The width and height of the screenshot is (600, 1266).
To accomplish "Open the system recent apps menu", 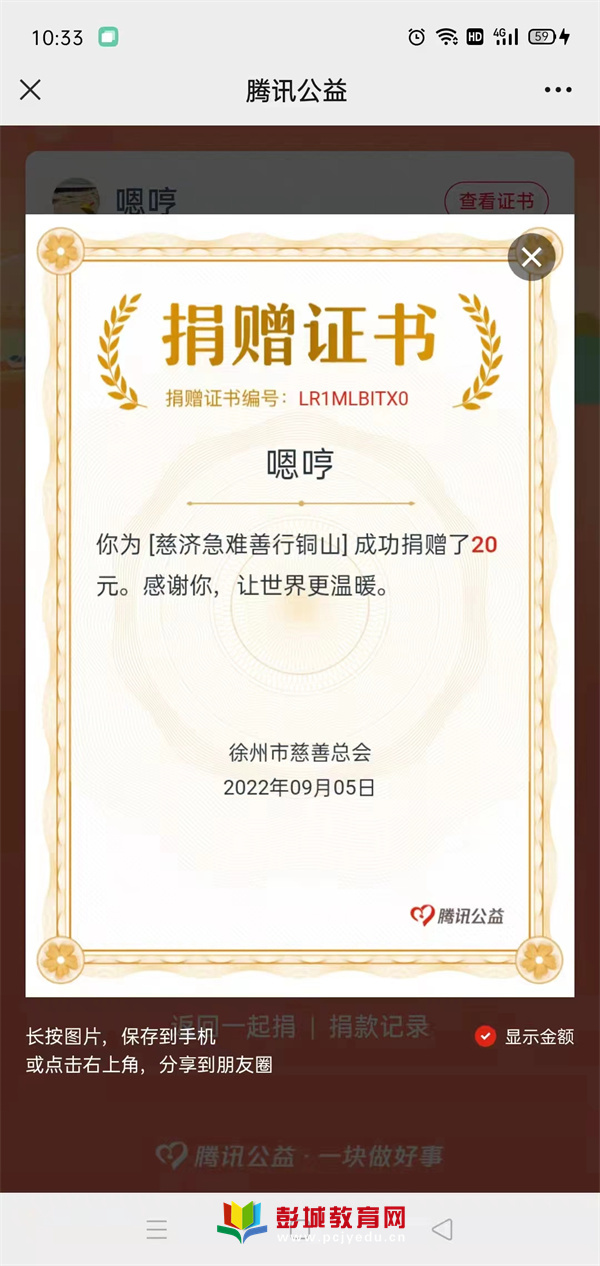I will click(x=157, y=1229).
